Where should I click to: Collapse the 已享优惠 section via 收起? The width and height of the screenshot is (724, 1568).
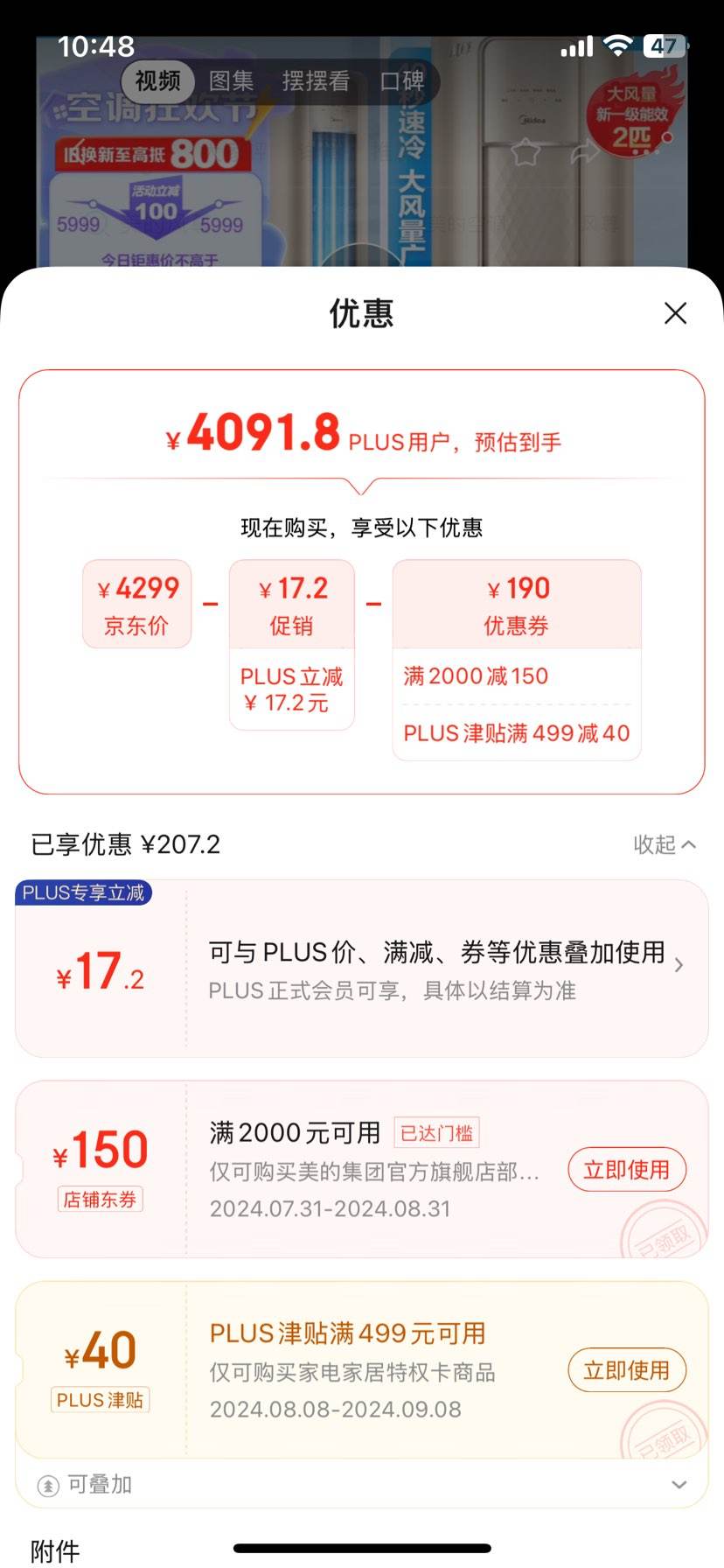pyautogui.click(x=665, y=844)
